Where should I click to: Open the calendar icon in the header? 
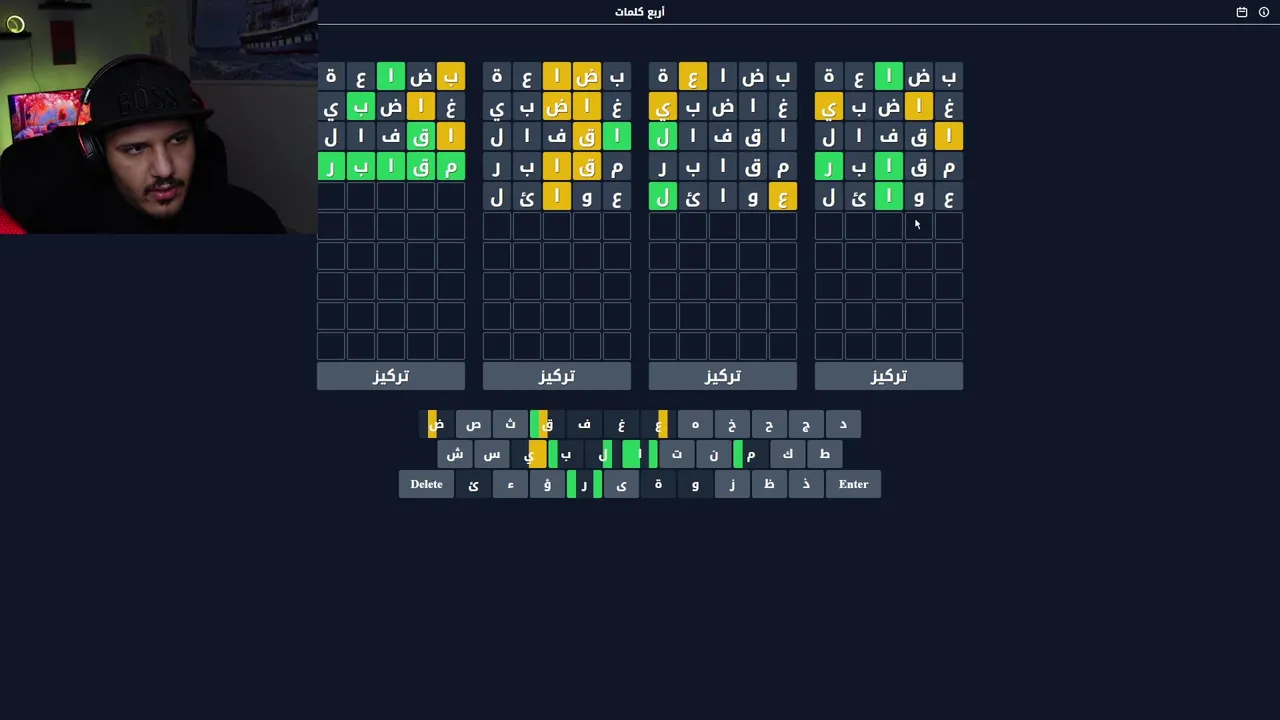tap(1242, 12)
